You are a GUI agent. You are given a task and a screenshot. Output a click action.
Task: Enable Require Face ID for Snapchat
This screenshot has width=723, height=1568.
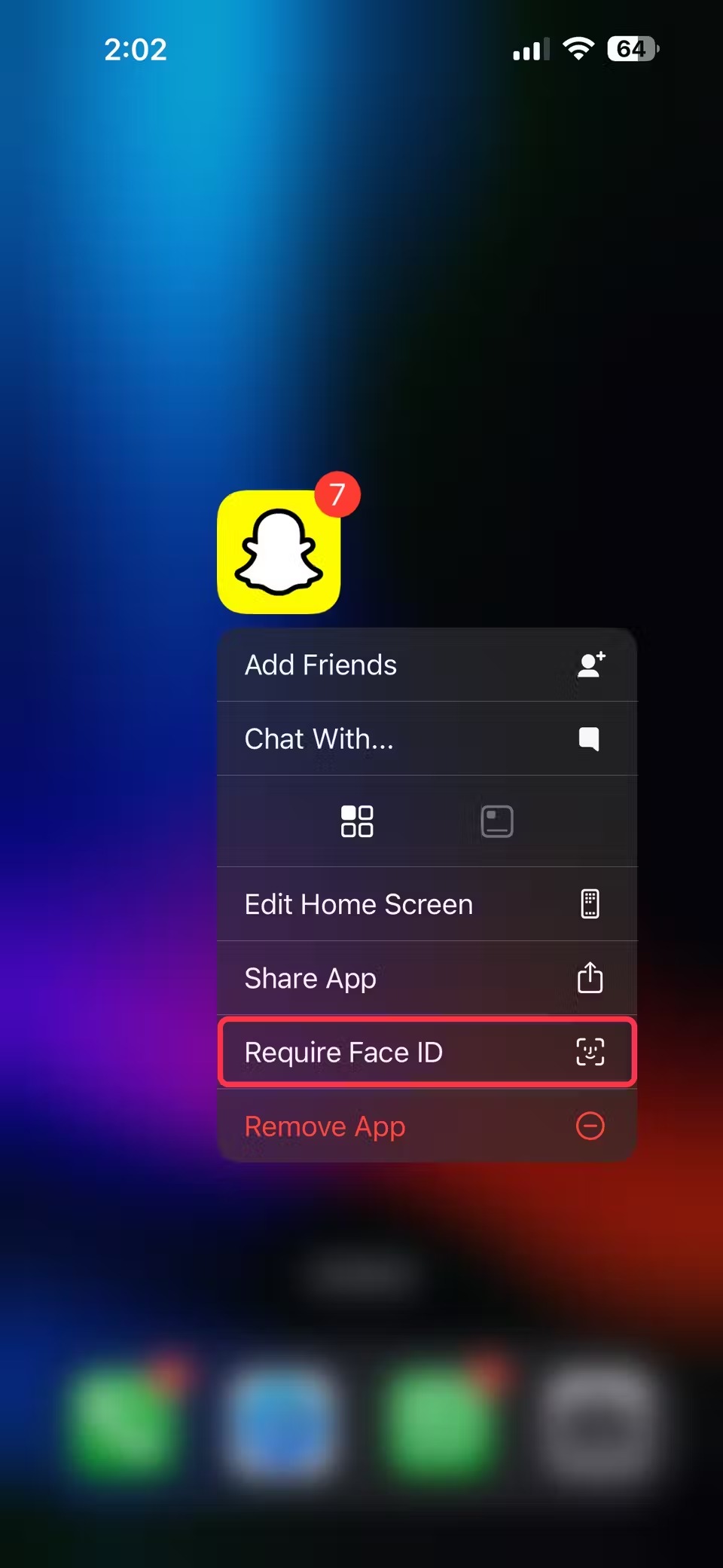pyautogui.click(x=427, y=1052)
